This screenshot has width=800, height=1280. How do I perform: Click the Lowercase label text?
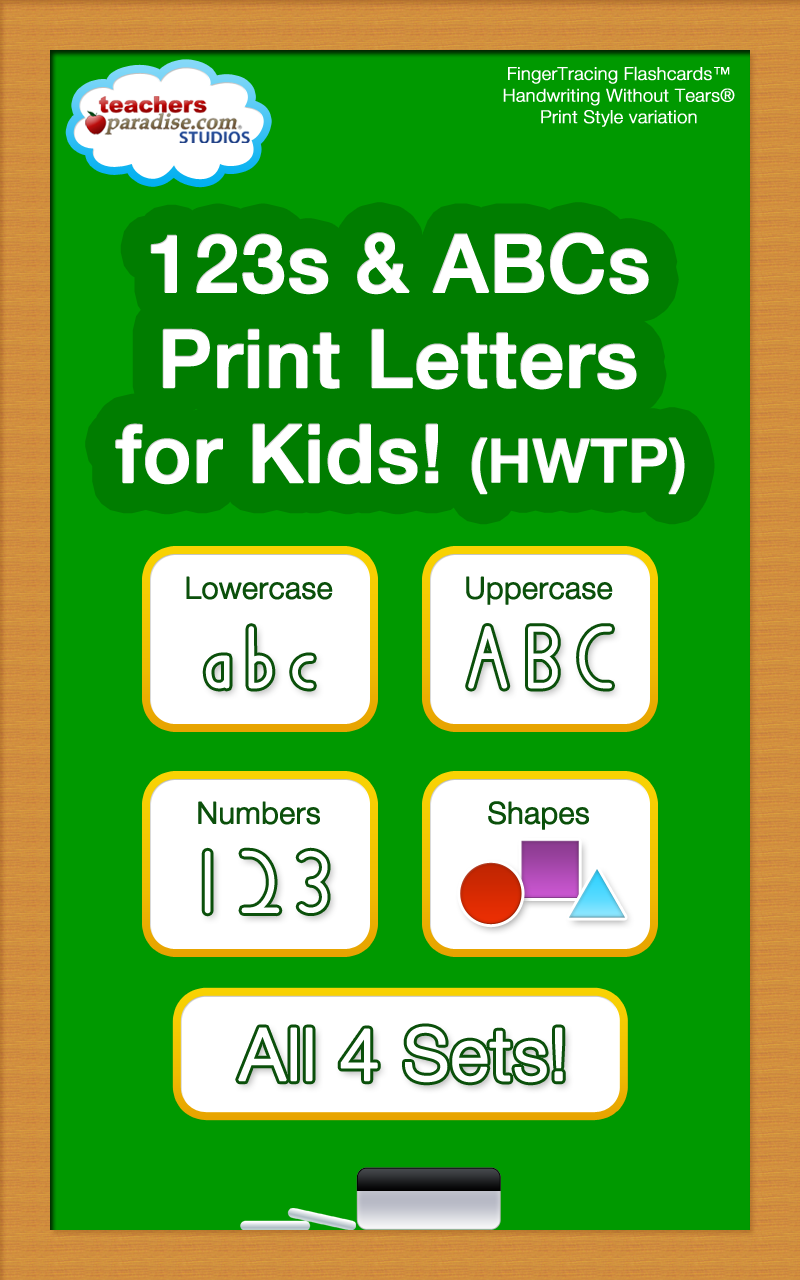(x=258, y=590)
